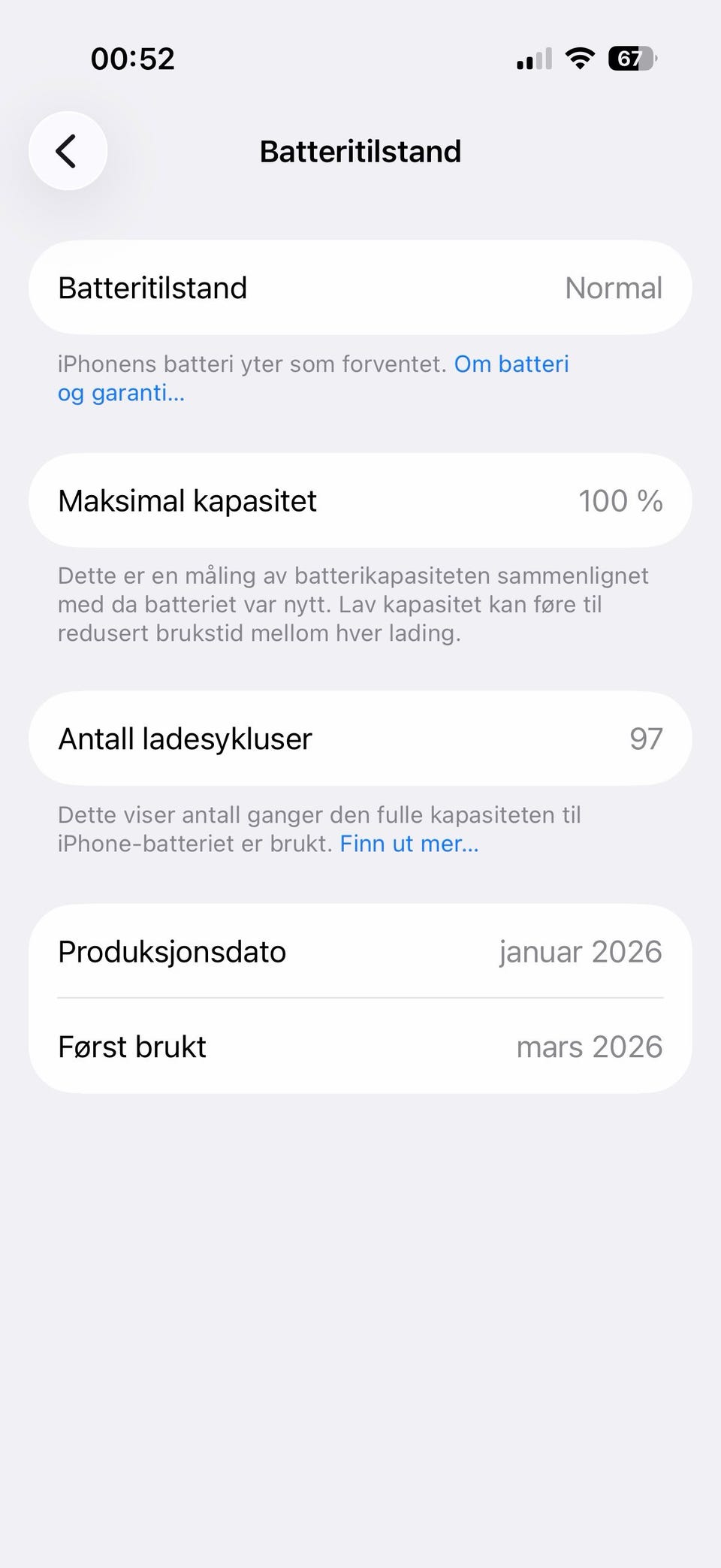Go back using the back arrow

click(x=68, y=151)
